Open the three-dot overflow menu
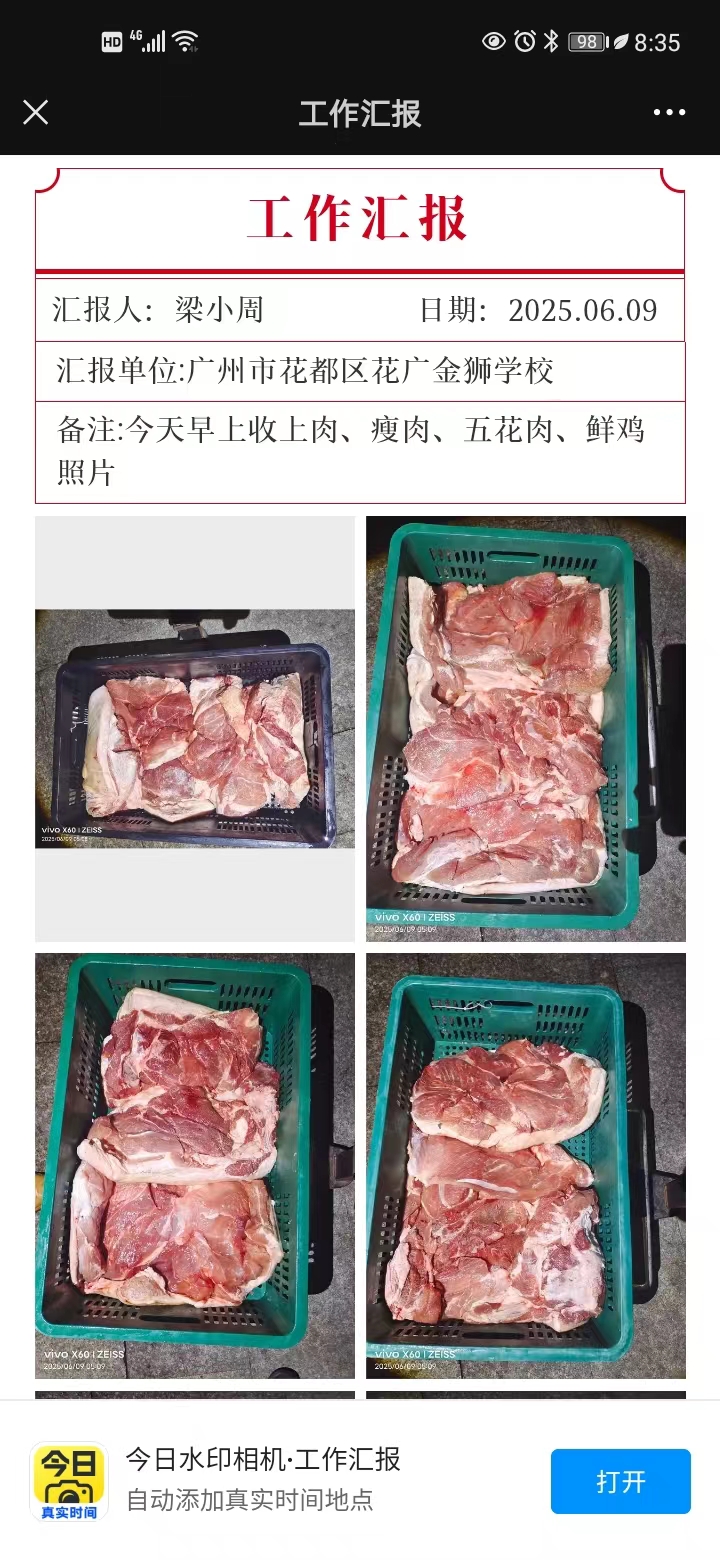Viewport: 720px width, 1560px height. click(669, 112)
